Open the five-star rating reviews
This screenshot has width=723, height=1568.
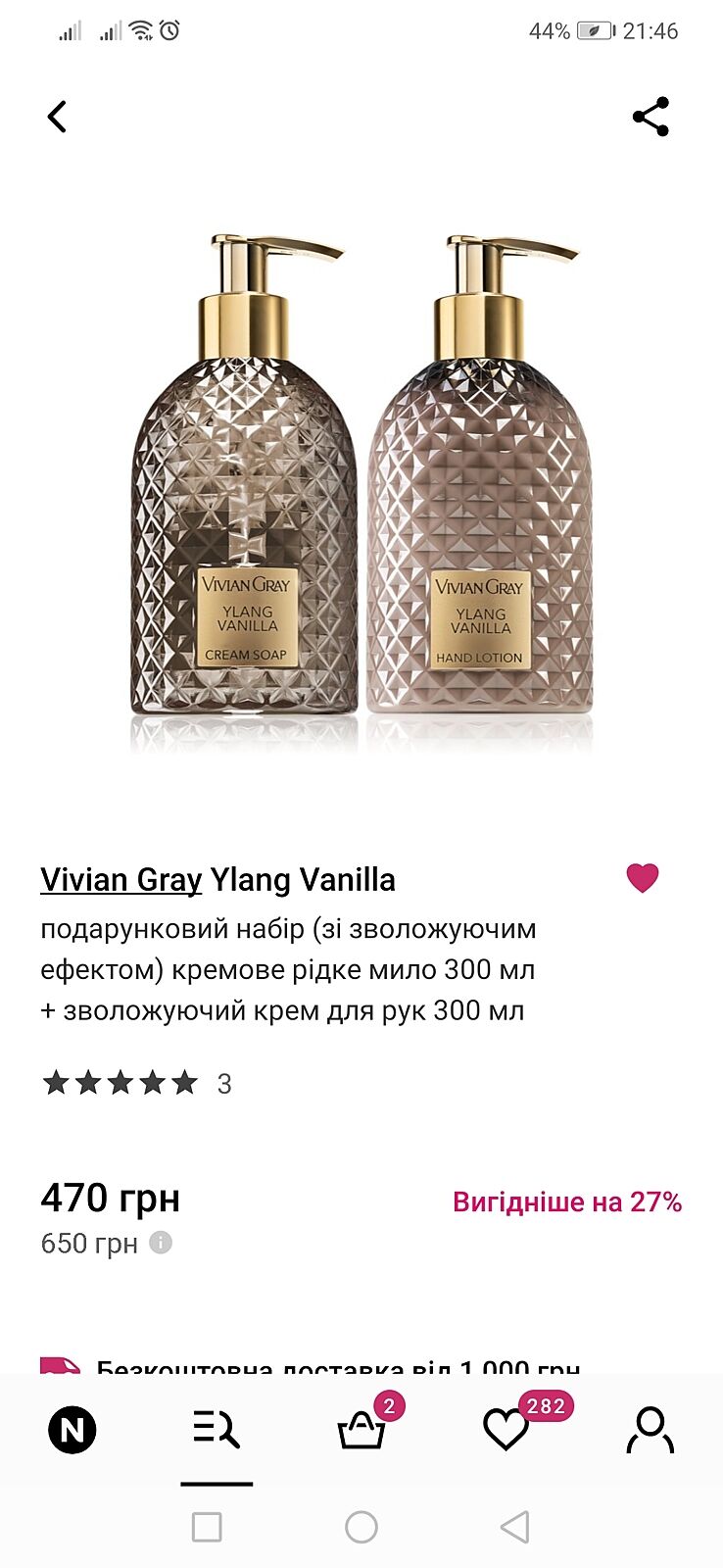[x=120, y=1083]
